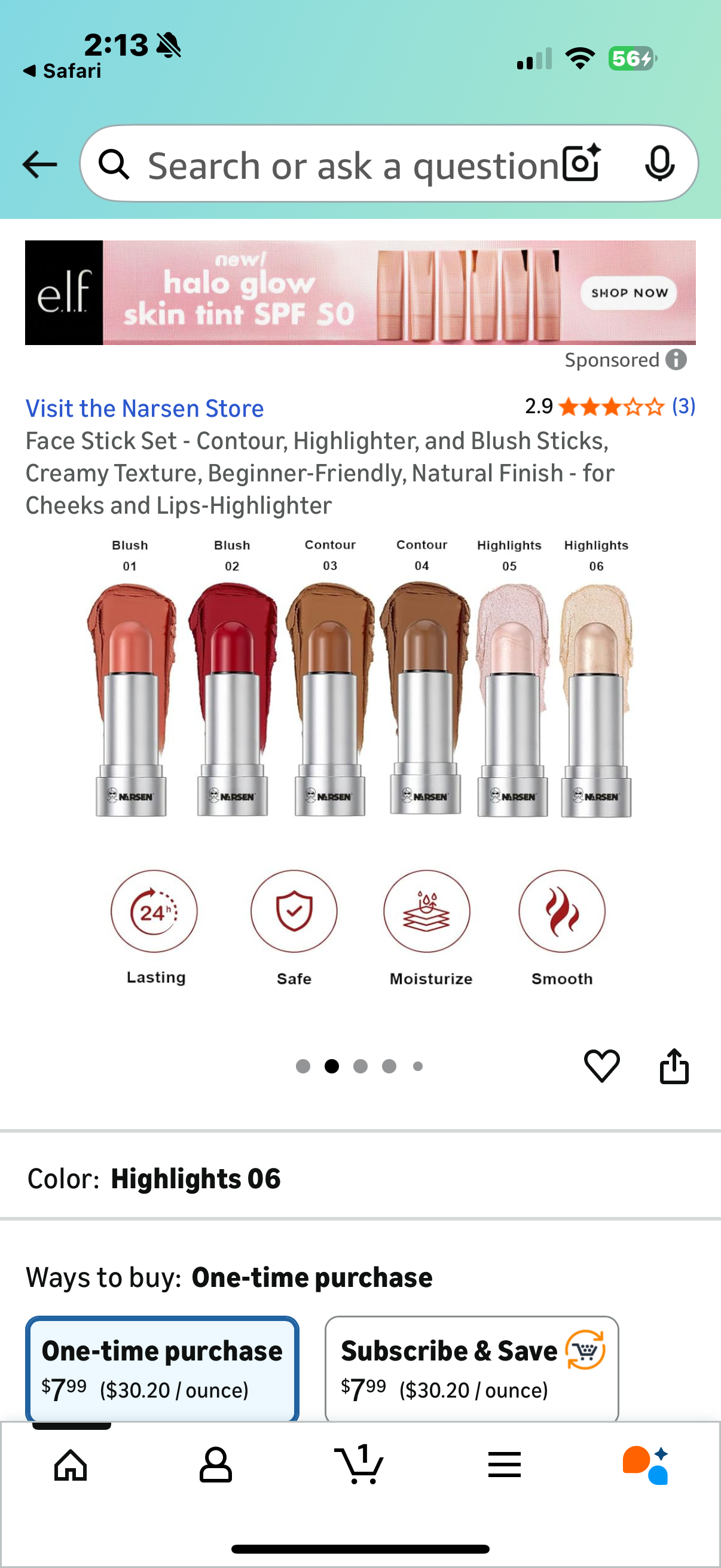The image size is (721, 1568).
Task: Start voice search with the microphone
Action: coord(659,163)
